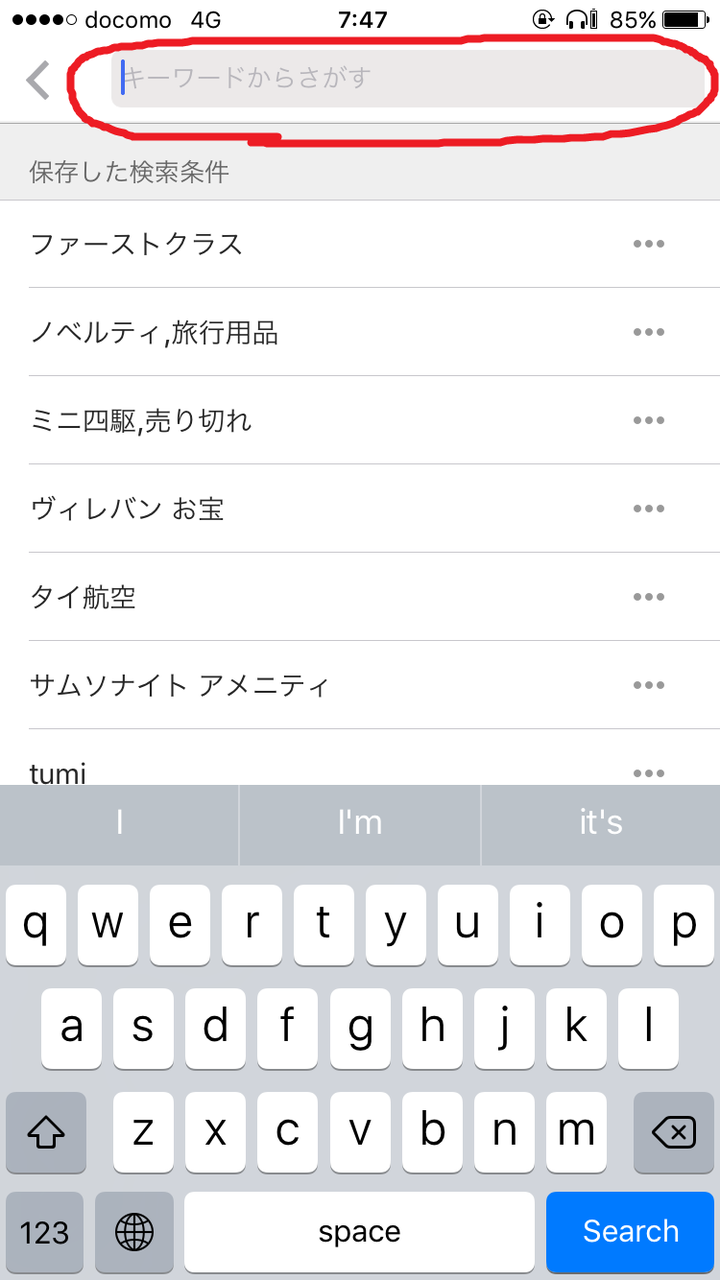Viewport: 720px width, 1280px height.
Task: Open saved search サムソナイト アメニティ
Action: pyautogui.click(x=180, y=685)
